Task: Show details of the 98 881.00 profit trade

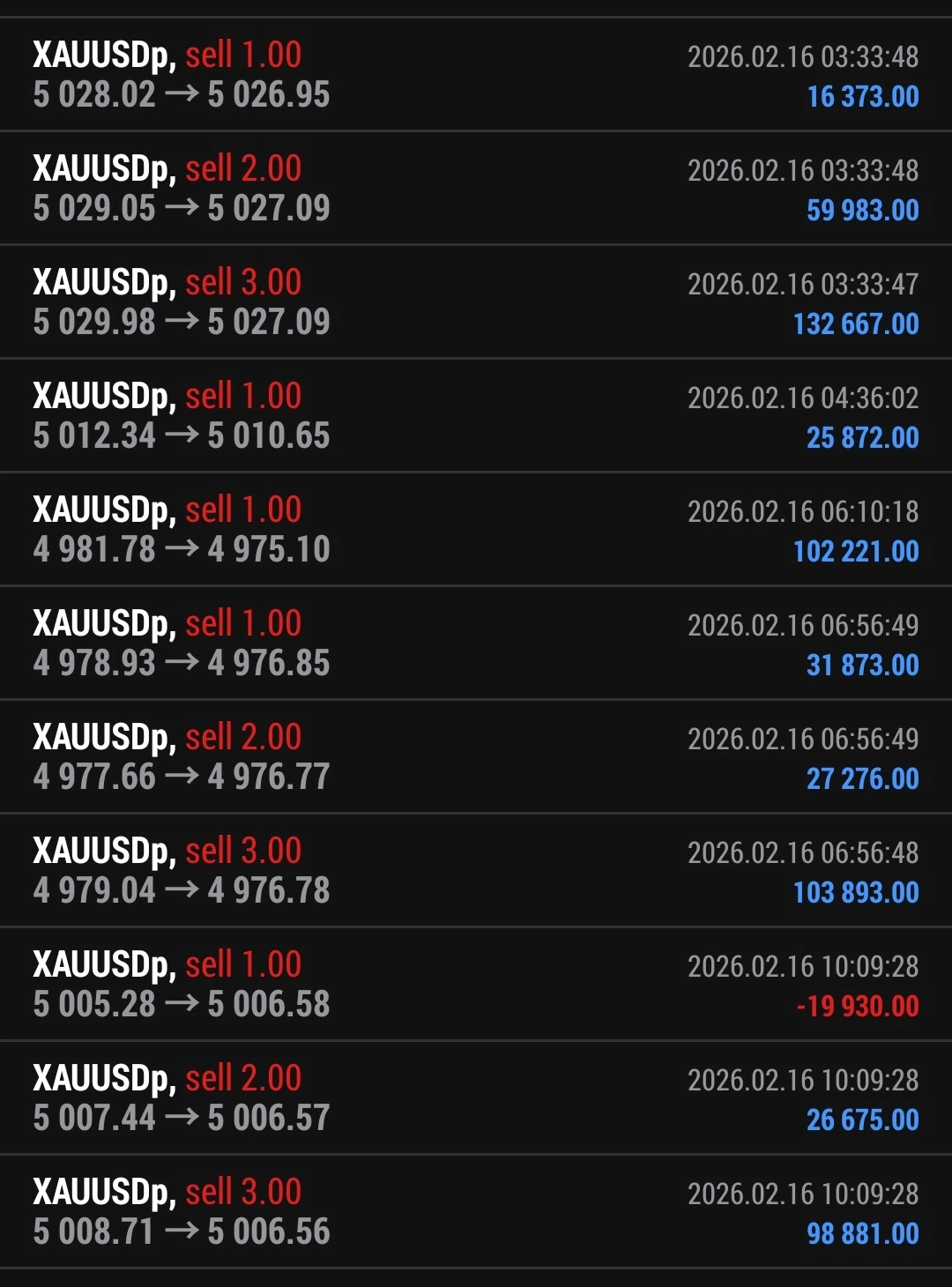Action: pos(476,1212)
